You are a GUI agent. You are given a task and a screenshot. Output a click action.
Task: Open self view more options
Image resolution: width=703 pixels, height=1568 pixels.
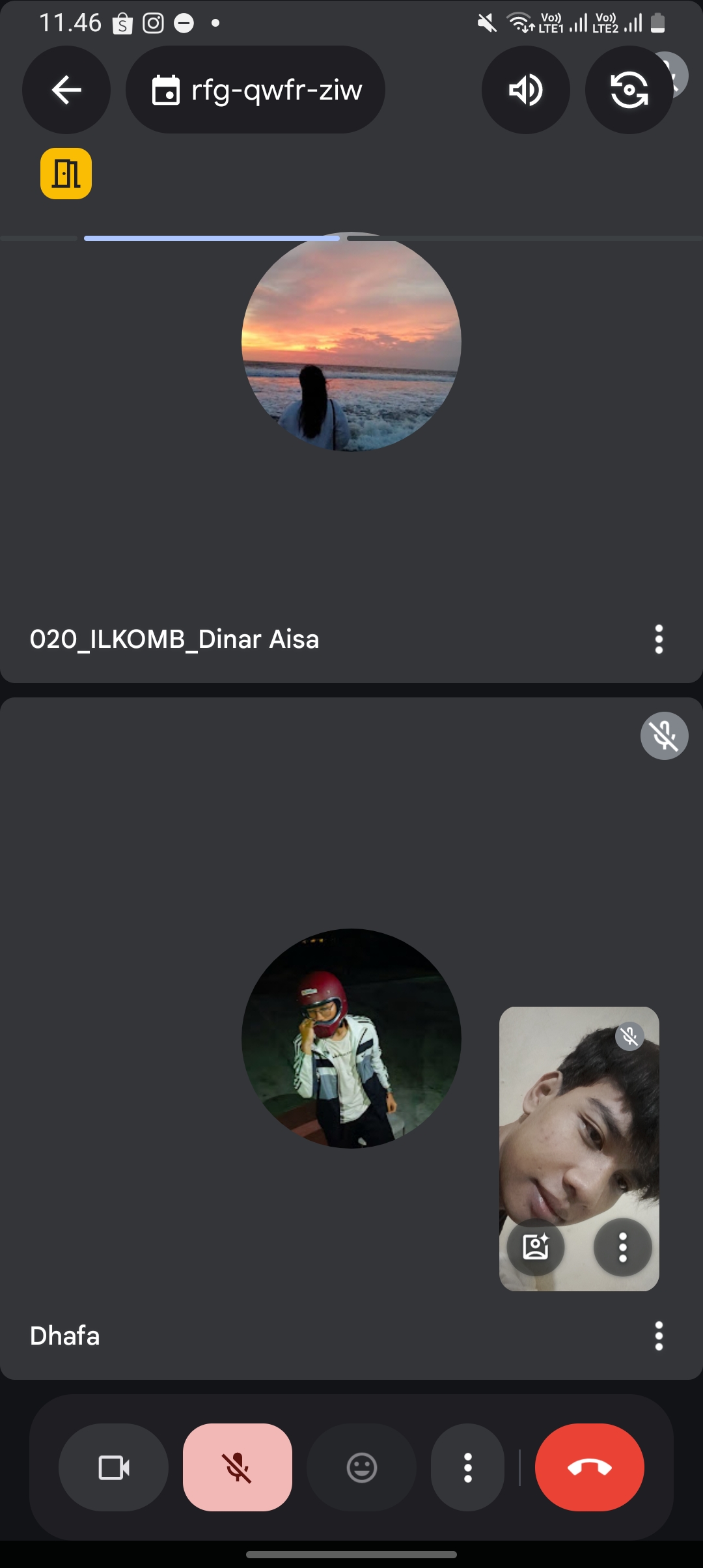[x=622, y=1247]
